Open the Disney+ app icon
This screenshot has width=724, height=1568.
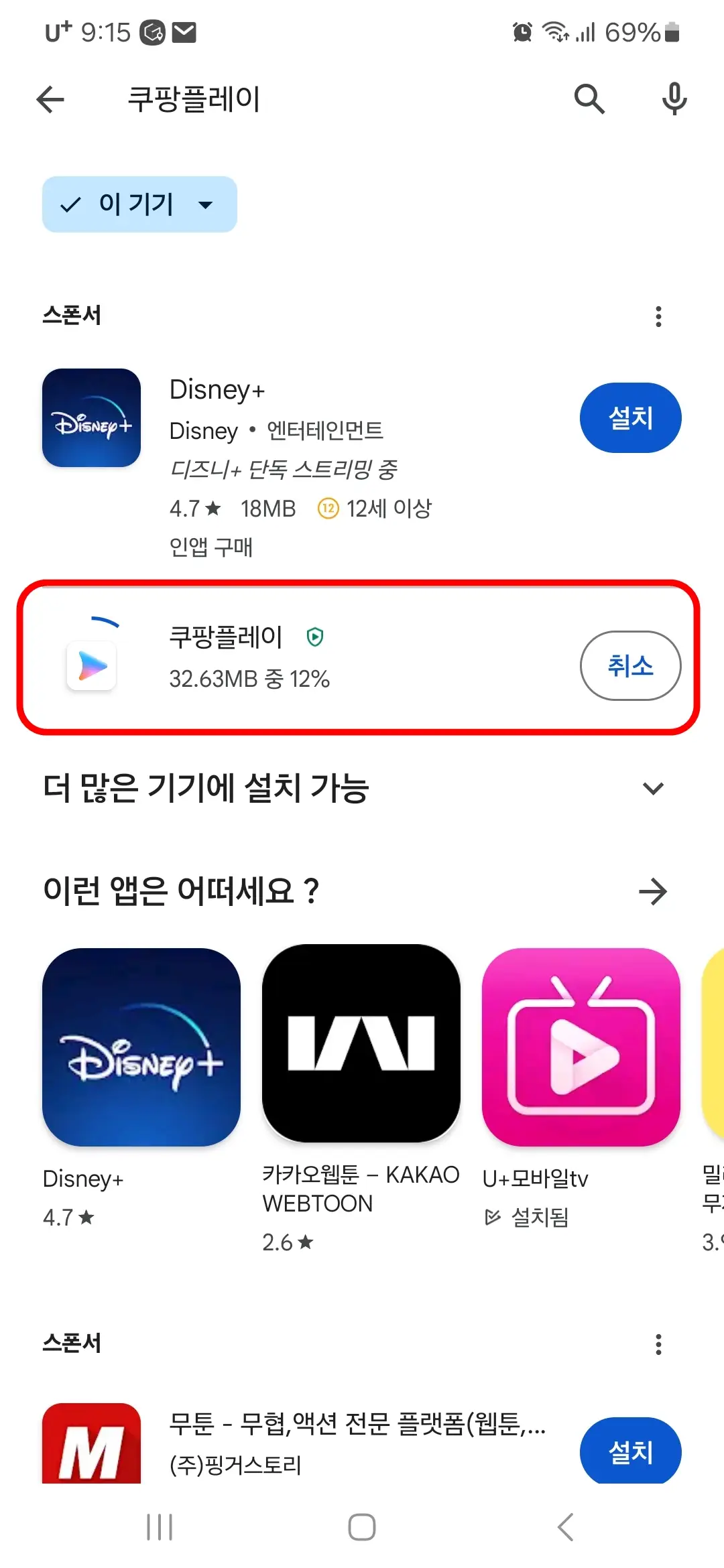click(x=91, y=417)
